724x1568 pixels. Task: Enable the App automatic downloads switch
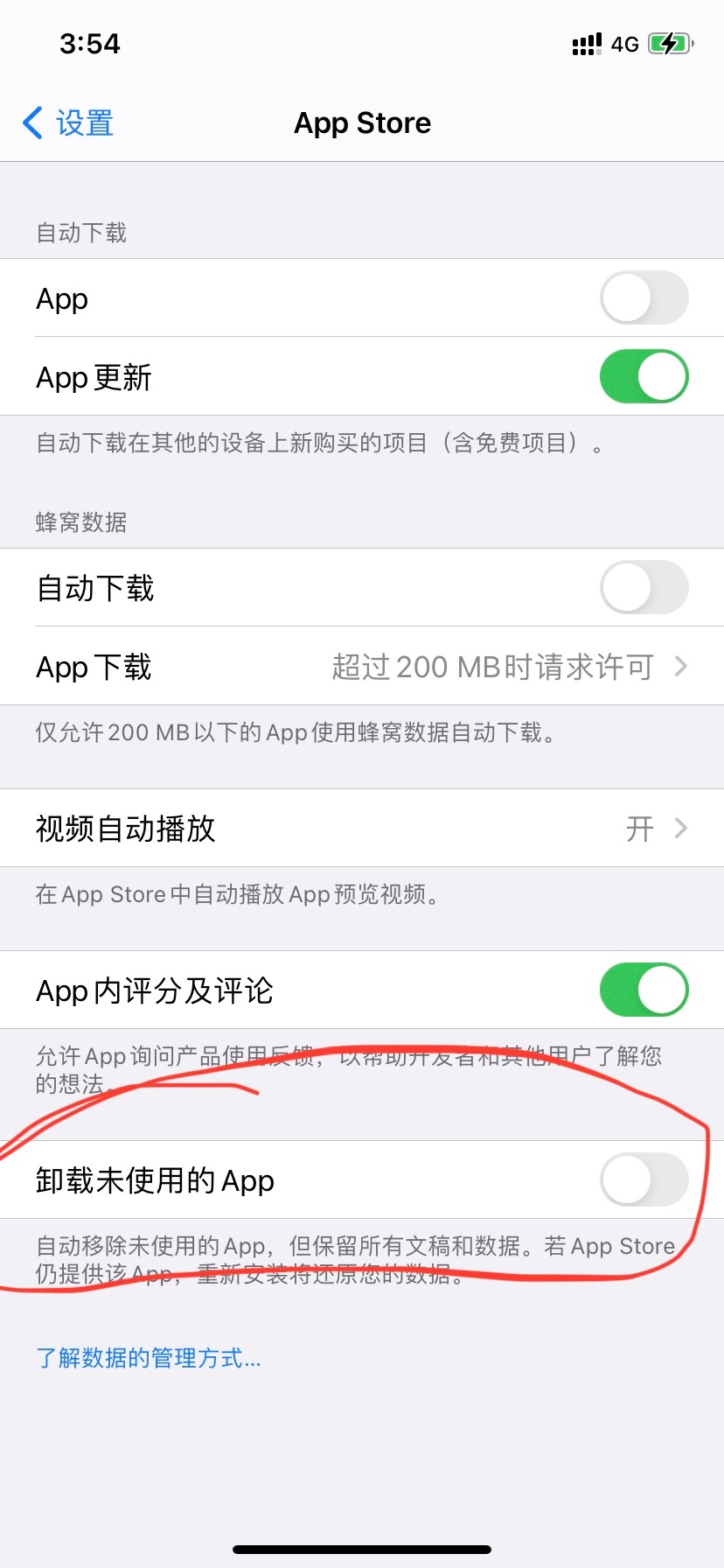point(644,297)
